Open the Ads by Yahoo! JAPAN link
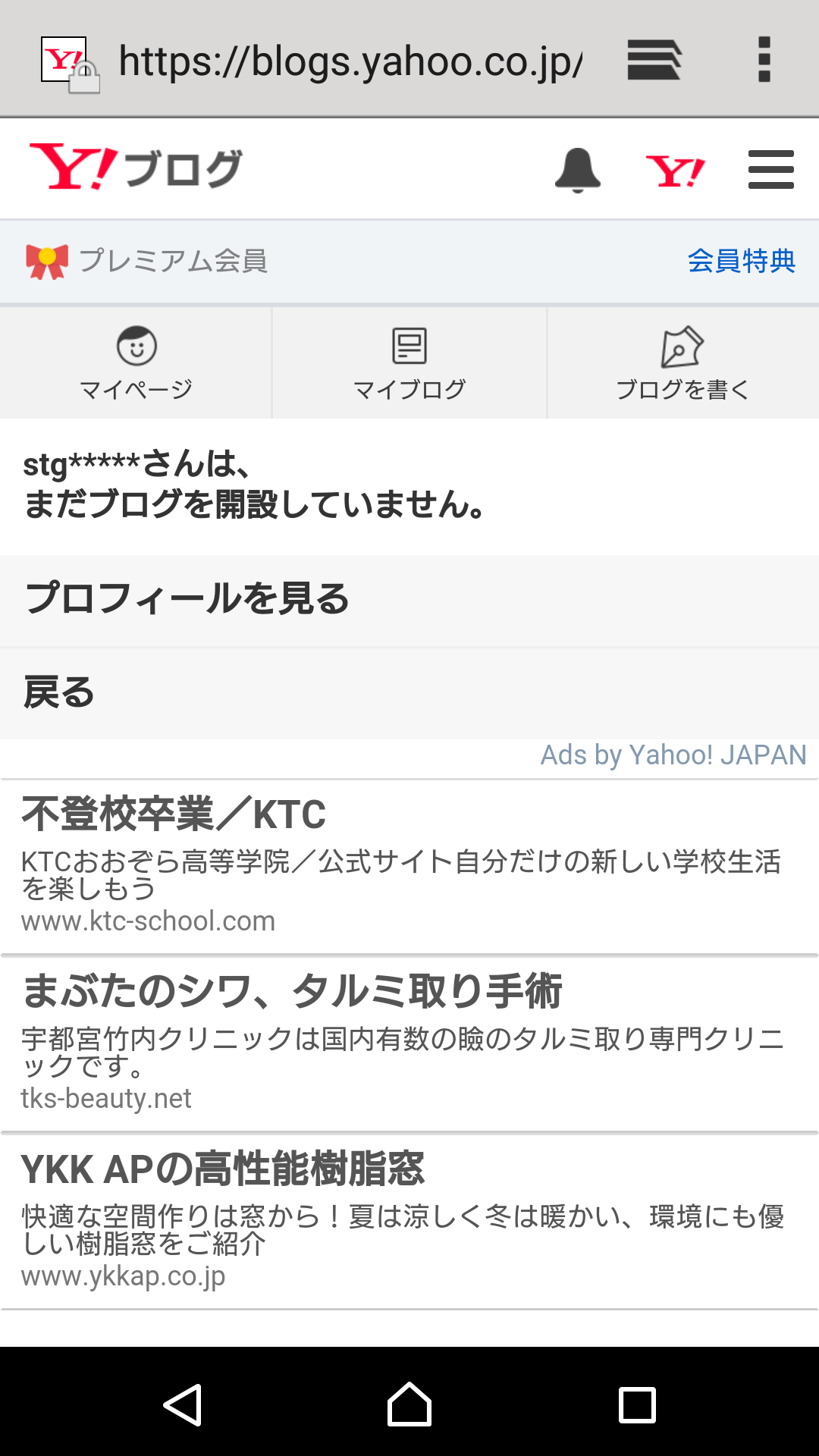The width and height of the screenshot is (819, 1456). 673,755
